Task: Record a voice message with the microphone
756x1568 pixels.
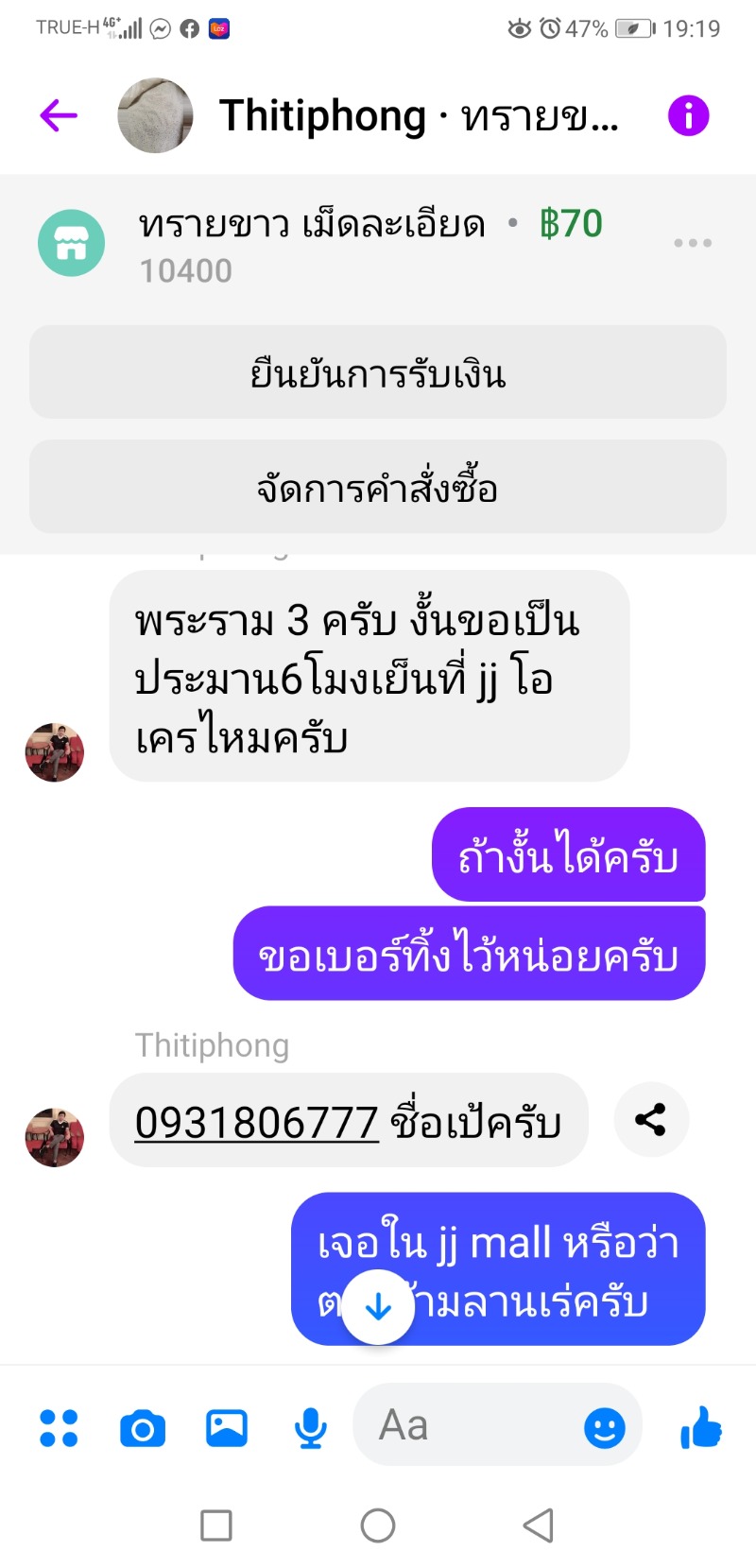Action: point(310,1428)
